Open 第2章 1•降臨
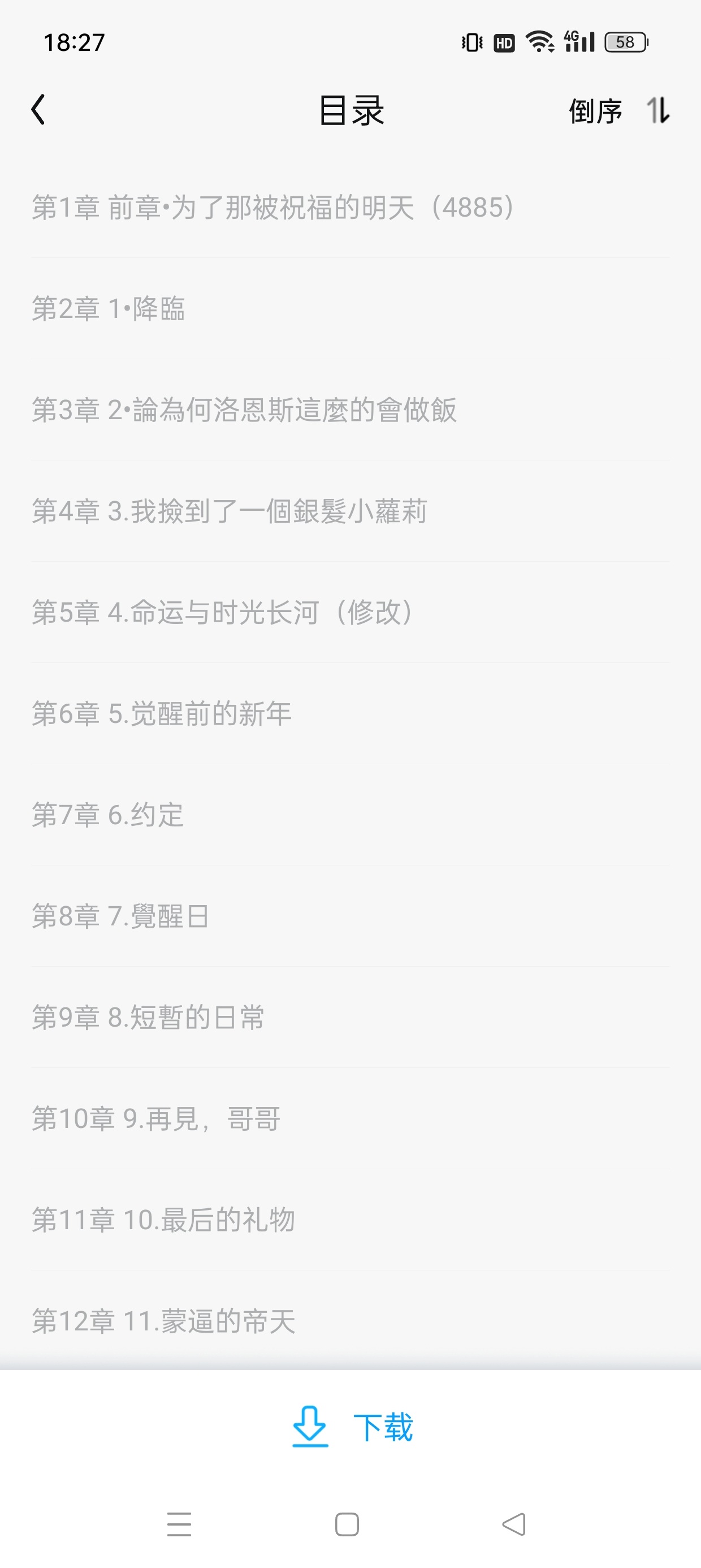The width and height of the screenshot is (701, 1568). 350,309
